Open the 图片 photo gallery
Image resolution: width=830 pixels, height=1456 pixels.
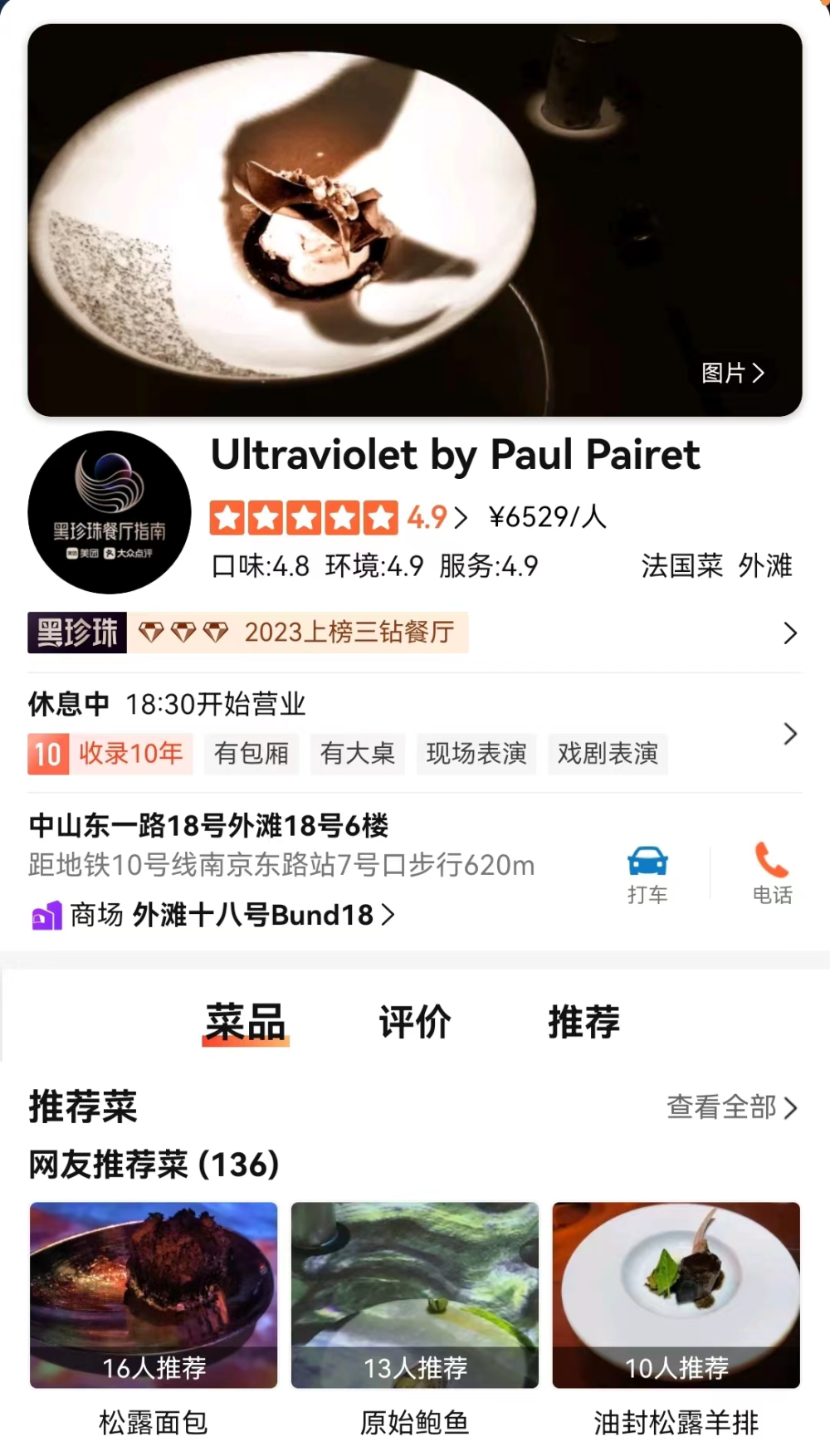(x=732, y=373)
